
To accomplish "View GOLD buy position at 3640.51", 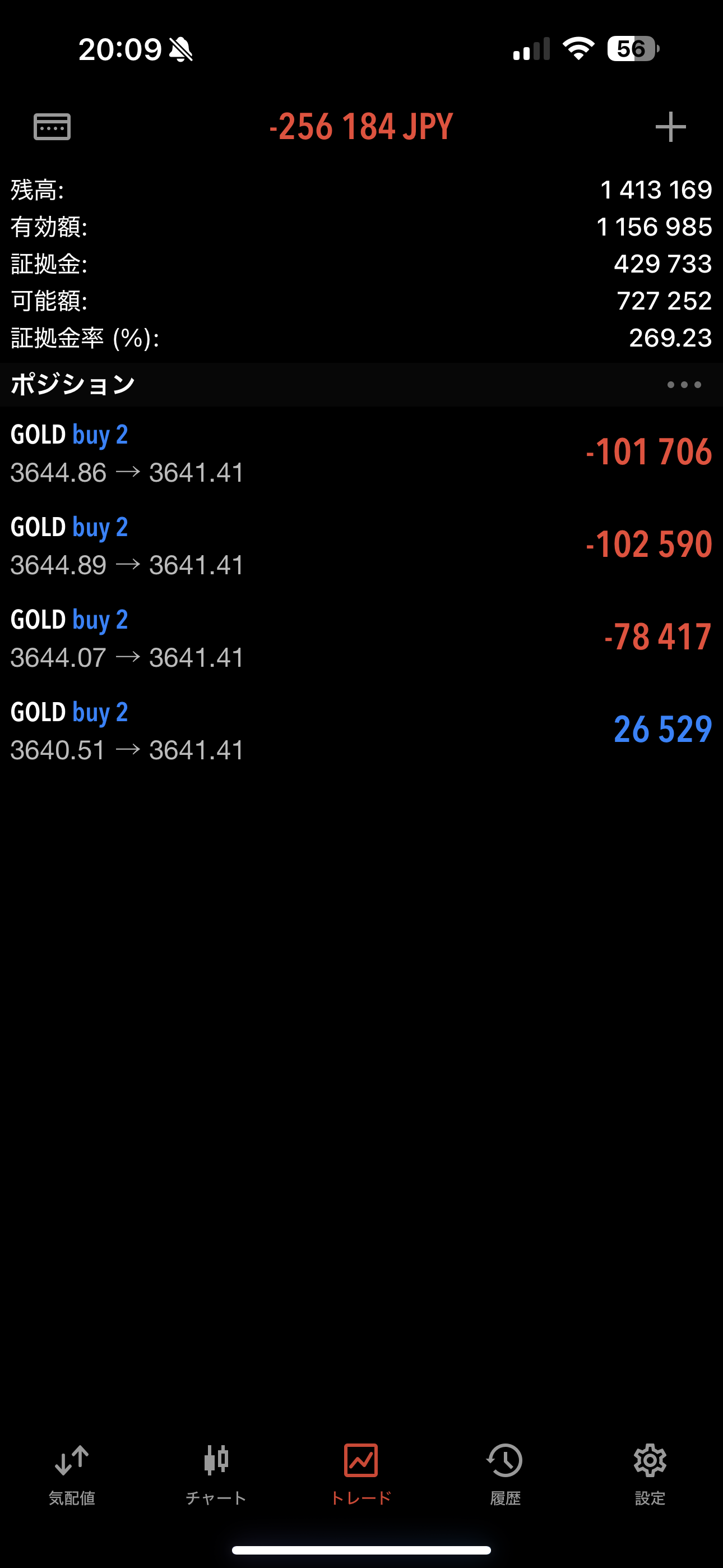I will coord(361,730).
